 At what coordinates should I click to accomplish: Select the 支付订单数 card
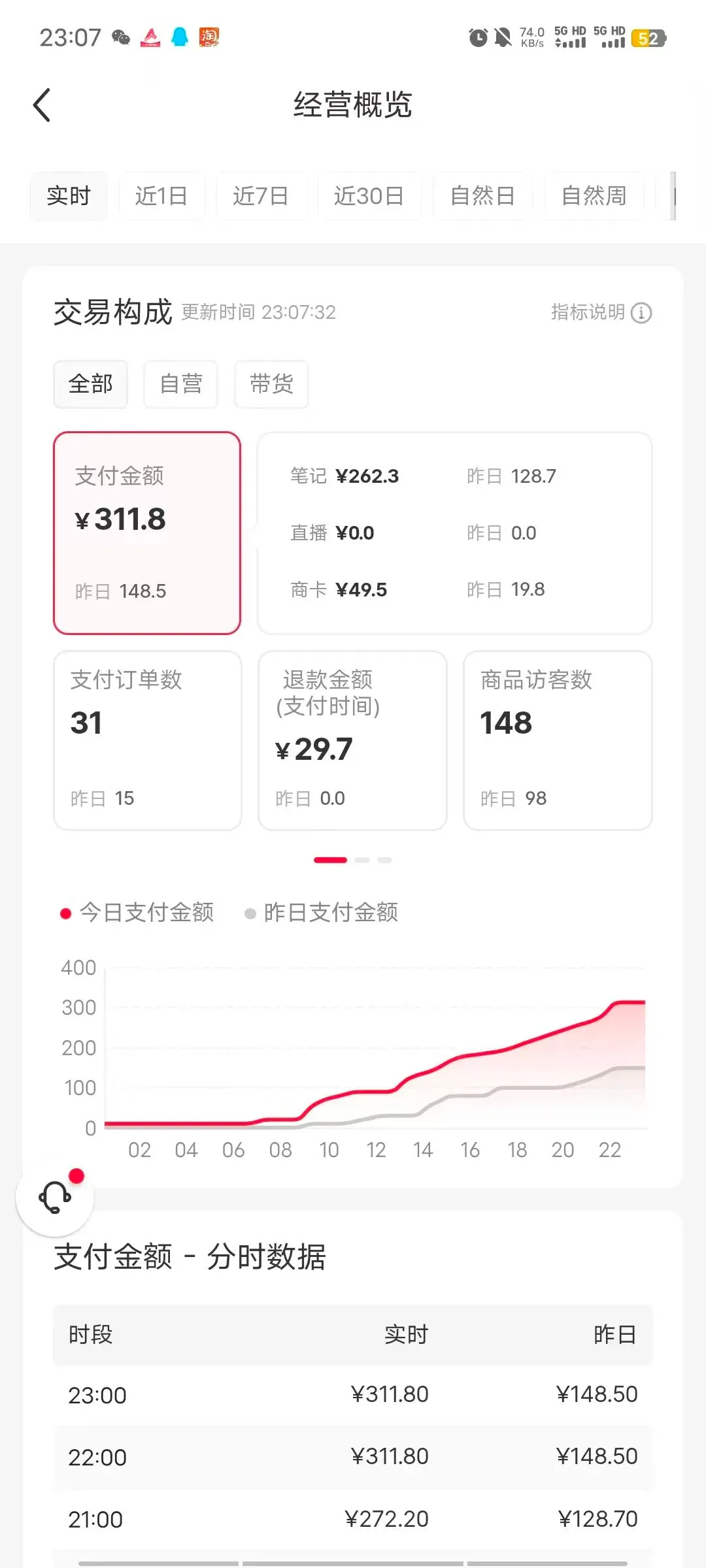(x=148, y=740)
